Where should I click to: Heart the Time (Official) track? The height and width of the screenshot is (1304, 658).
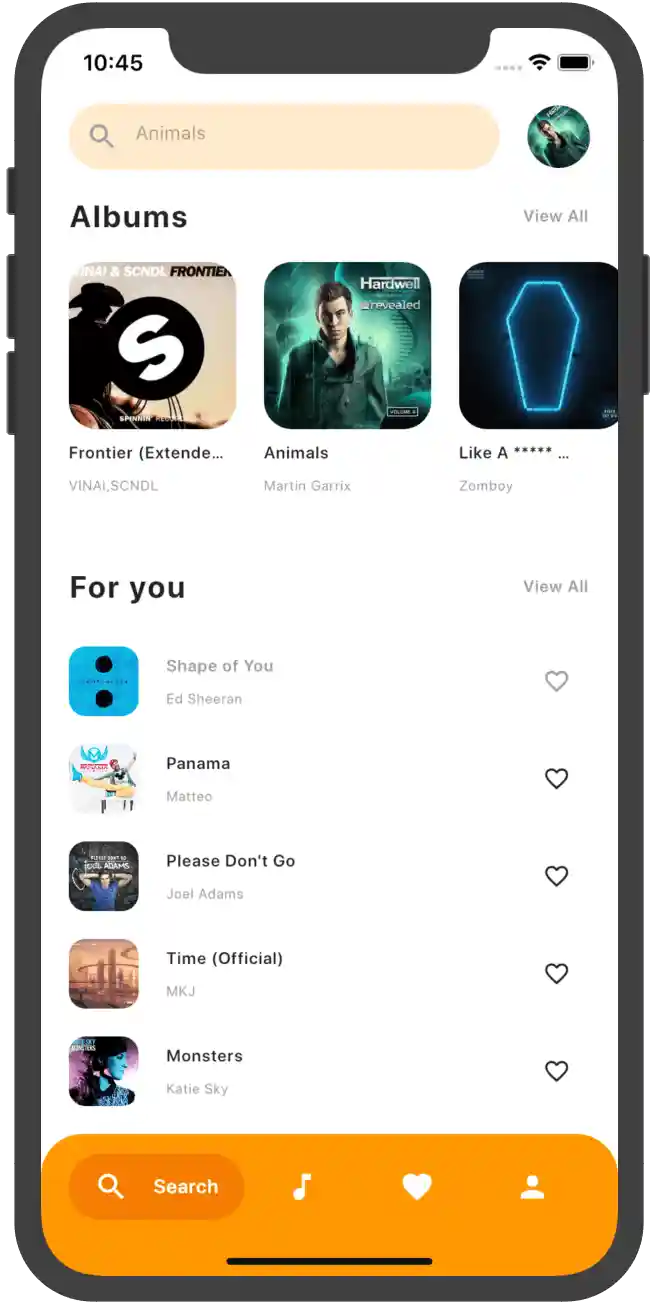tap(556, 973)
